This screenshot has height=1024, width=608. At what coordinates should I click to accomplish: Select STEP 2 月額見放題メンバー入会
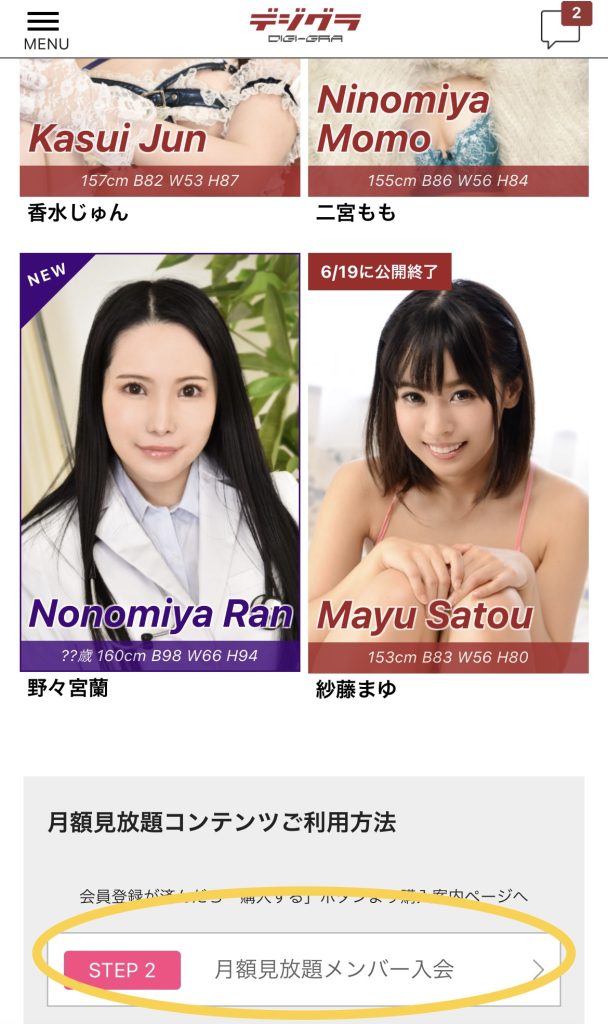tap(304, 969)
